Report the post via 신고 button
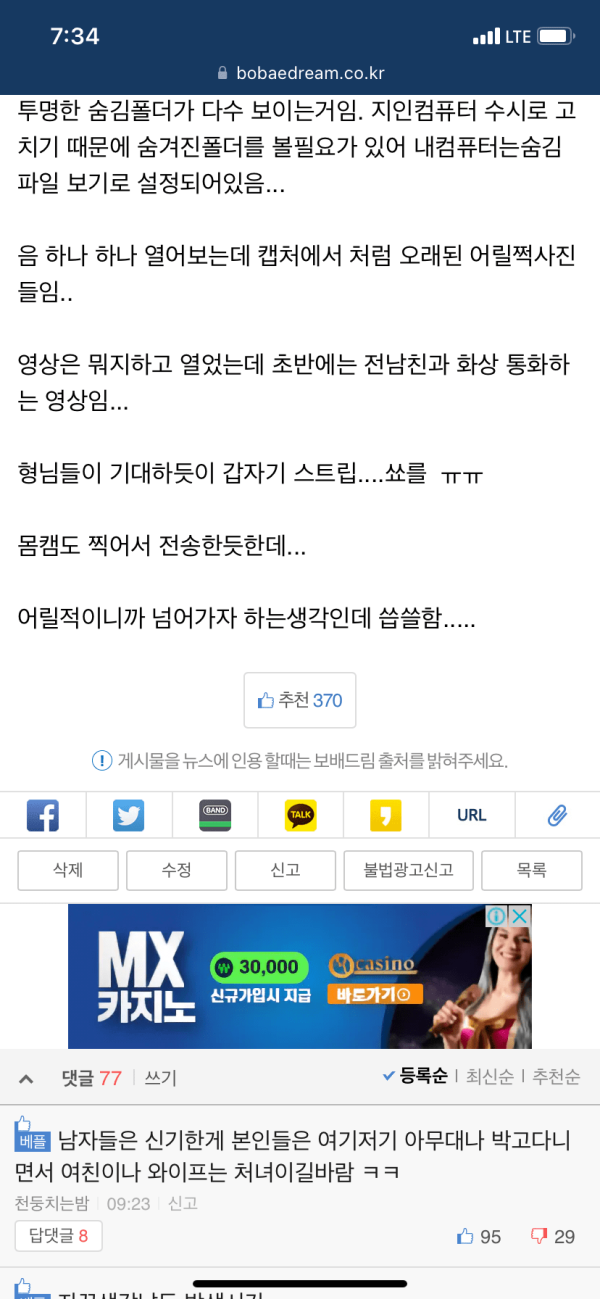The image size is (600, 1299). coord(285,870)
